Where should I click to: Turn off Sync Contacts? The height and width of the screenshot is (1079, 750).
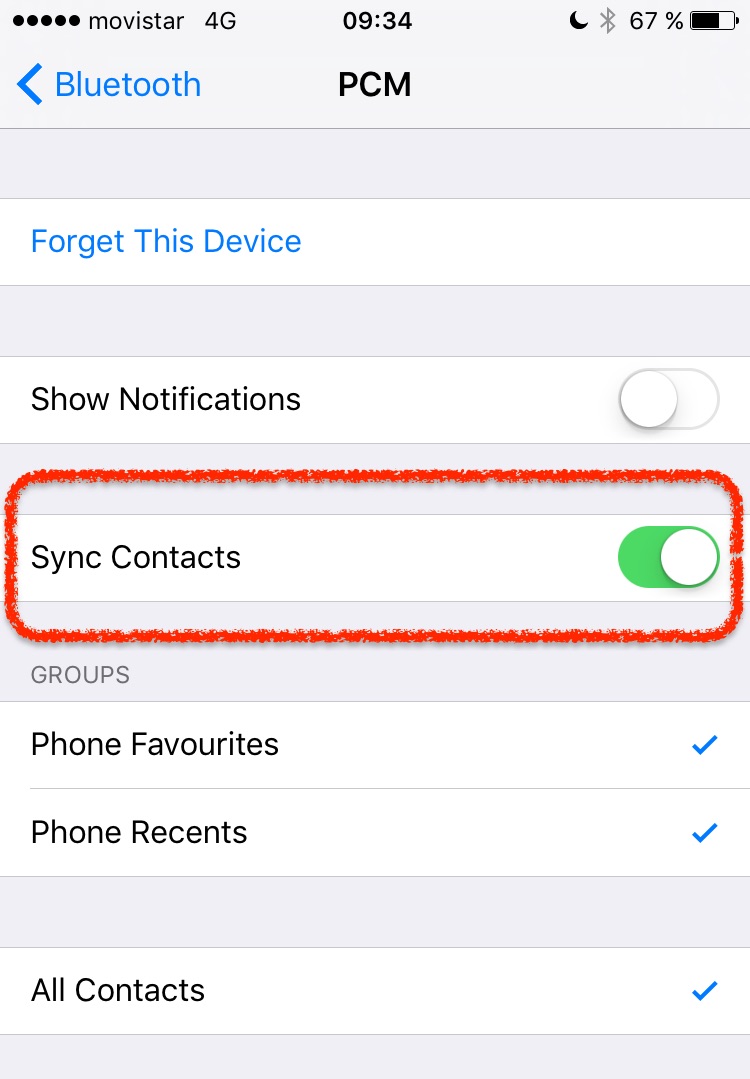668,558
